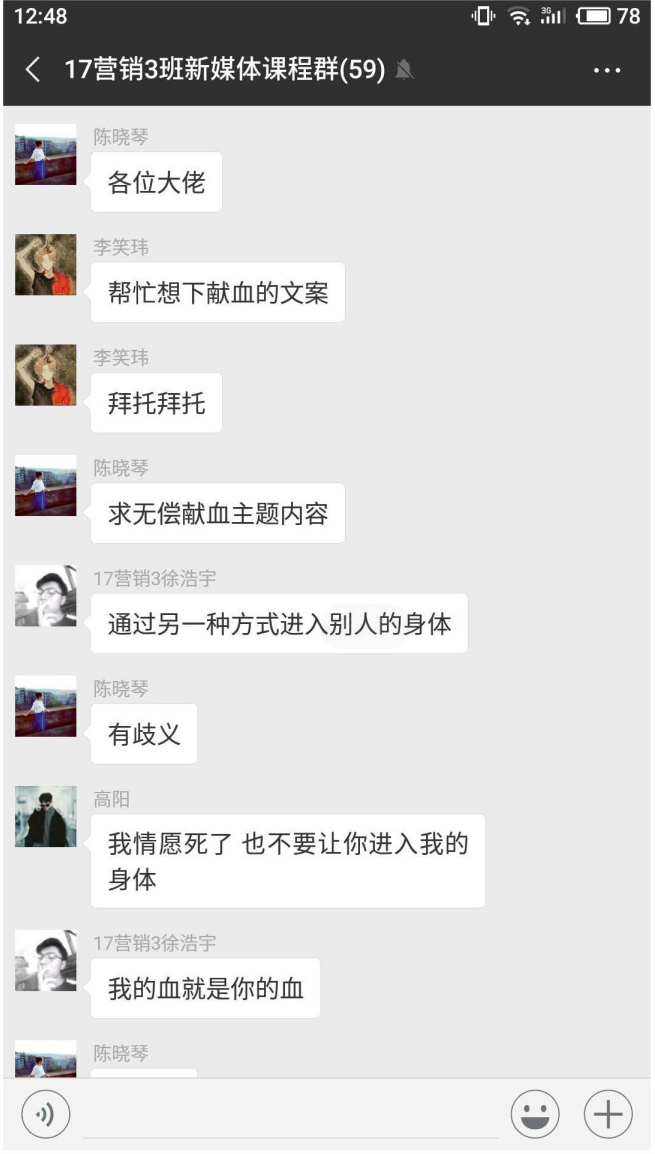
Task: Go back from the group chat
Action: point(33,70)
